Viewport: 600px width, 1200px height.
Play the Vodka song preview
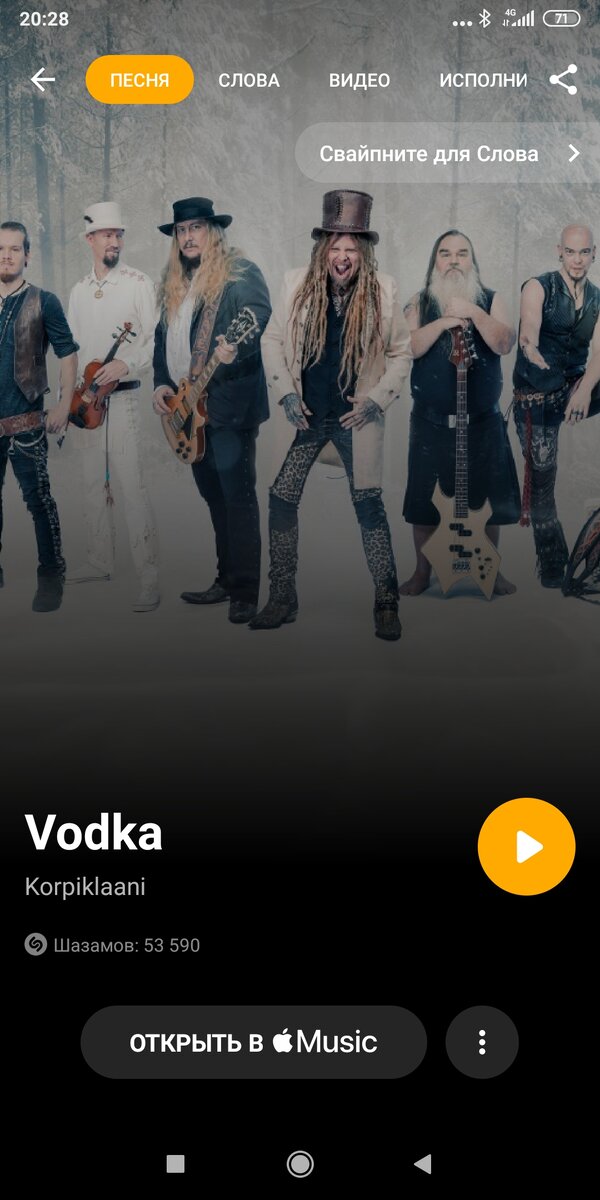coord(526,847)
